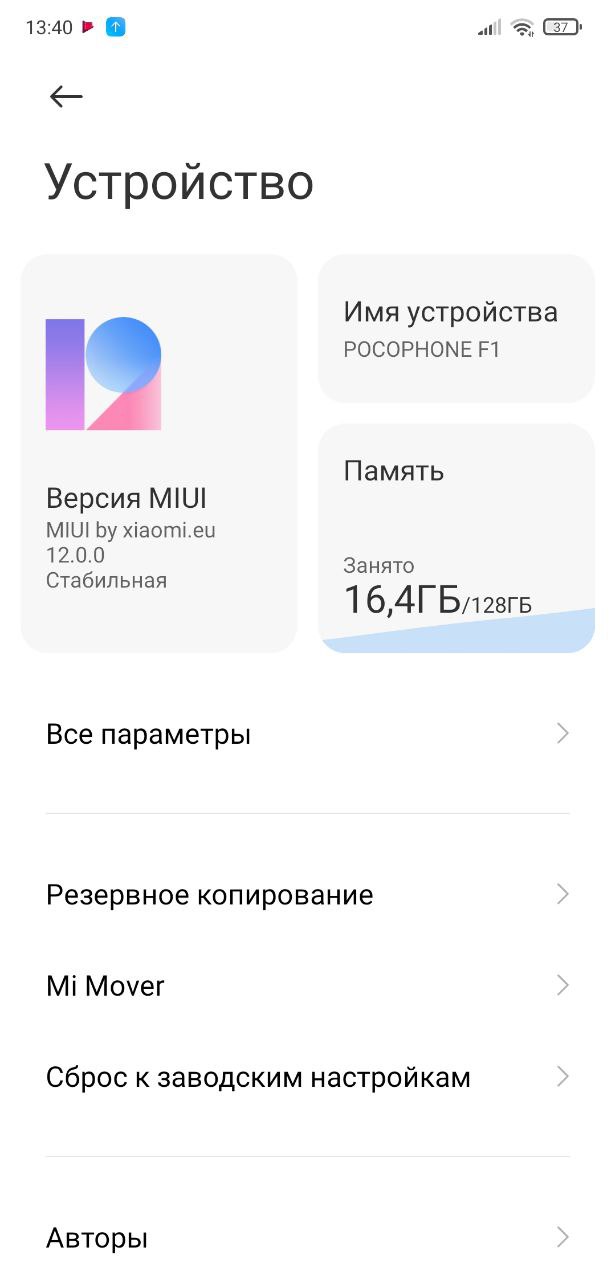Image resolution: width=615 pixels, height=1280 pixels.
Task: Open the Память storage card
Action: pyautogui.click(x=456, y=538)
